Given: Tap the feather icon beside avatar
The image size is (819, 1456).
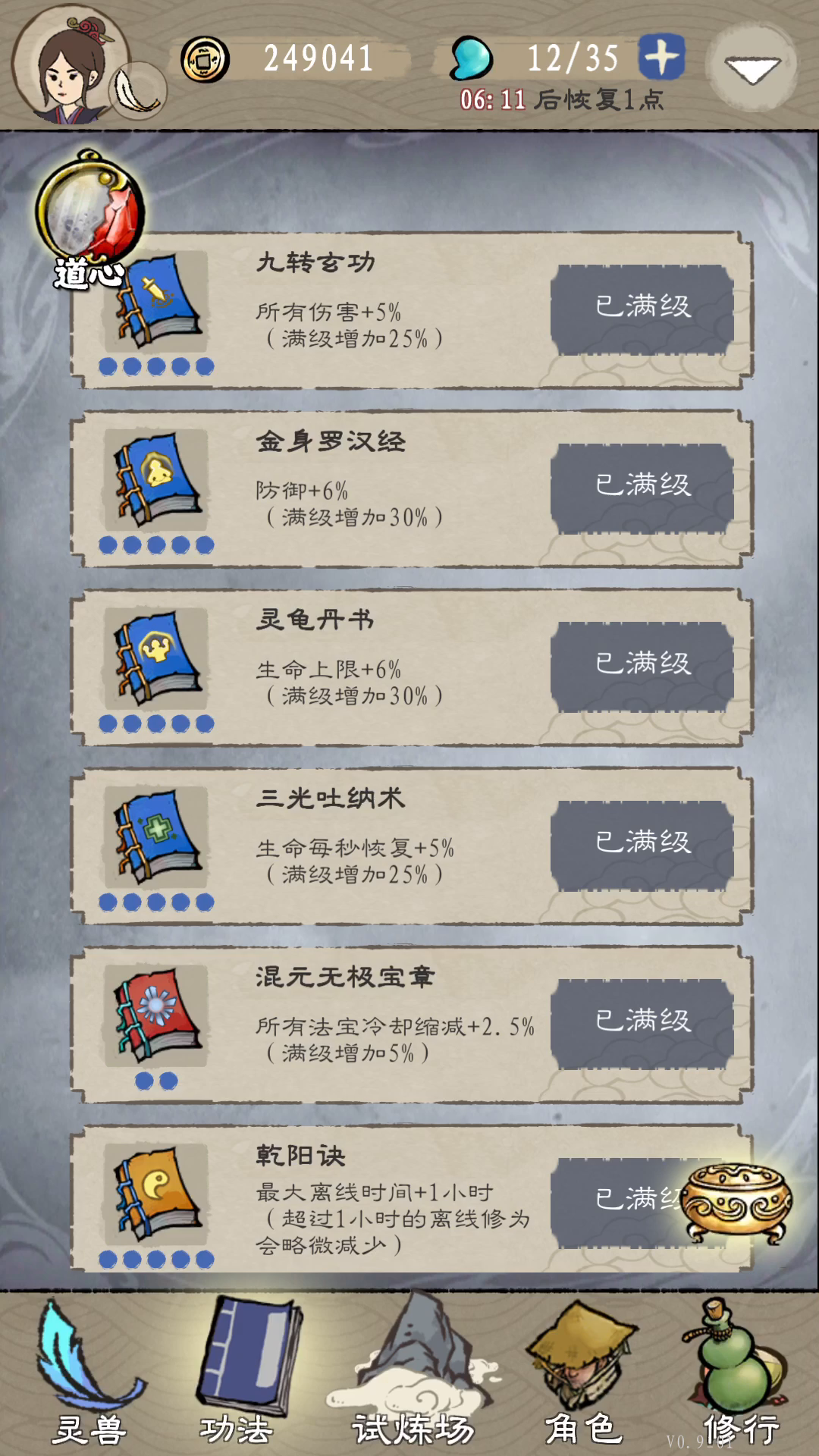Looking at the screenshot, I should [x=139, y=91].
